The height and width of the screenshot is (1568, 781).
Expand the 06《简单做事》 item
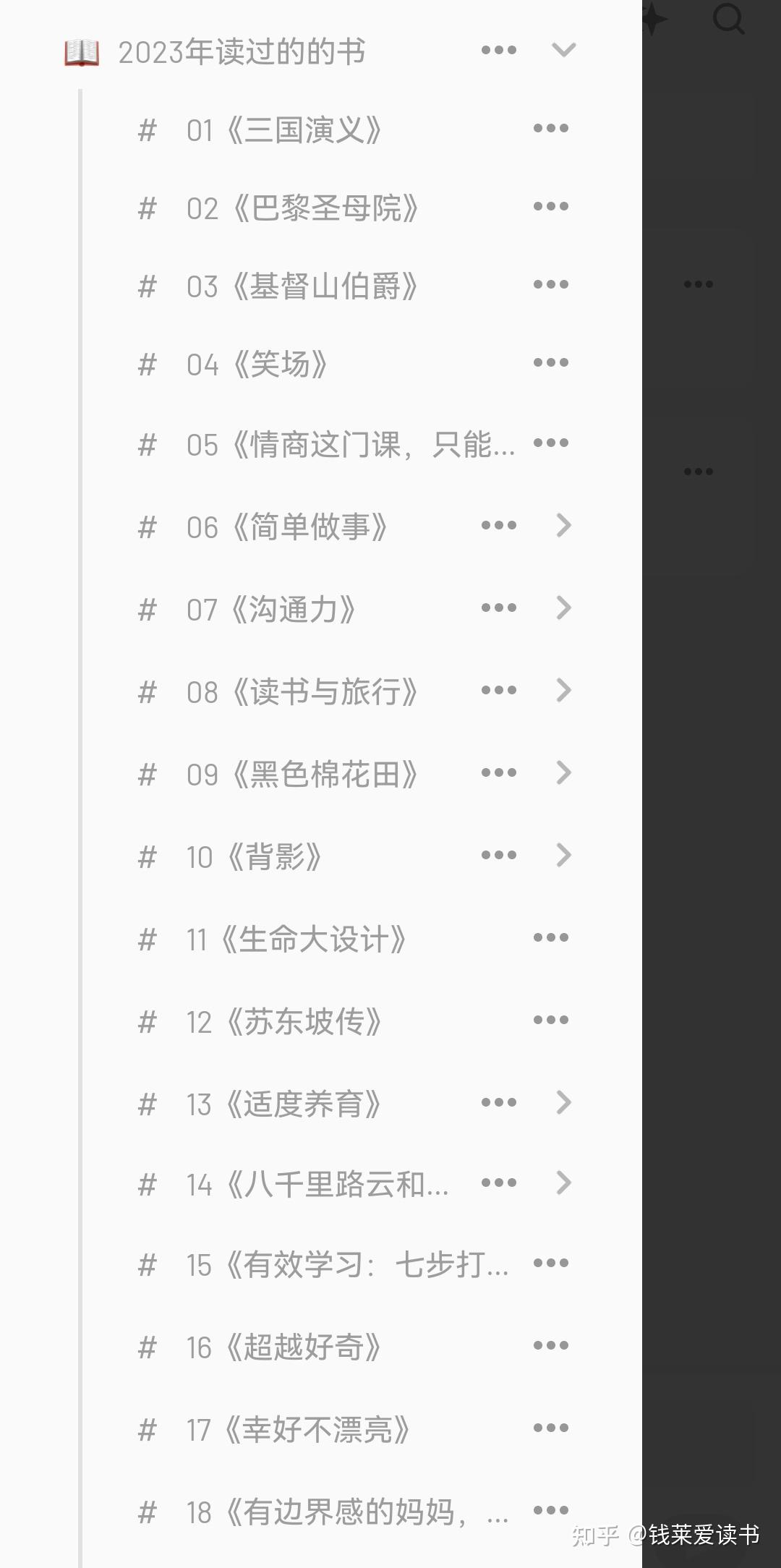tap(563, 526)
